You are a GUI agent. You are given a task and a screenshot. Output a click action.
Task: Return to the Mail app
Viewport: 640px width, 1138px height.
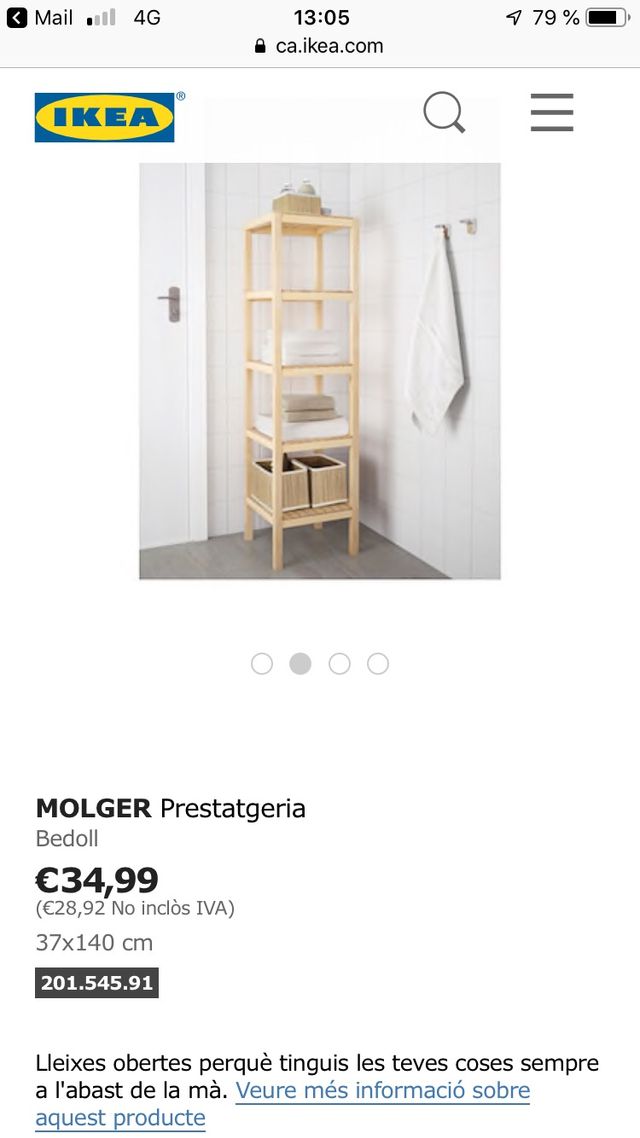pyautogui.click(x=40, y=17)
